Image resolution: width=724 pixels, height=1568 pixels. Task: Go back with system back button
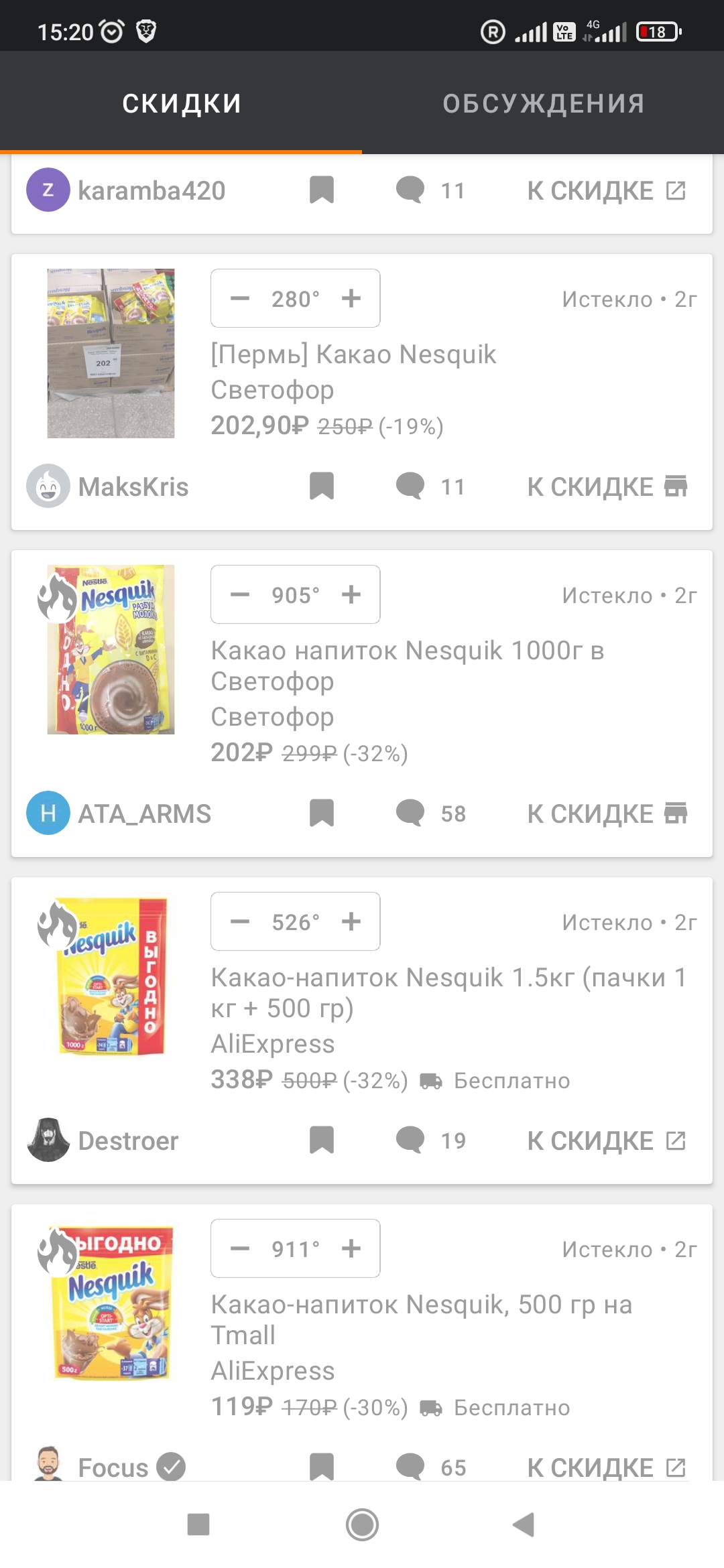(x=524, y=1524)
